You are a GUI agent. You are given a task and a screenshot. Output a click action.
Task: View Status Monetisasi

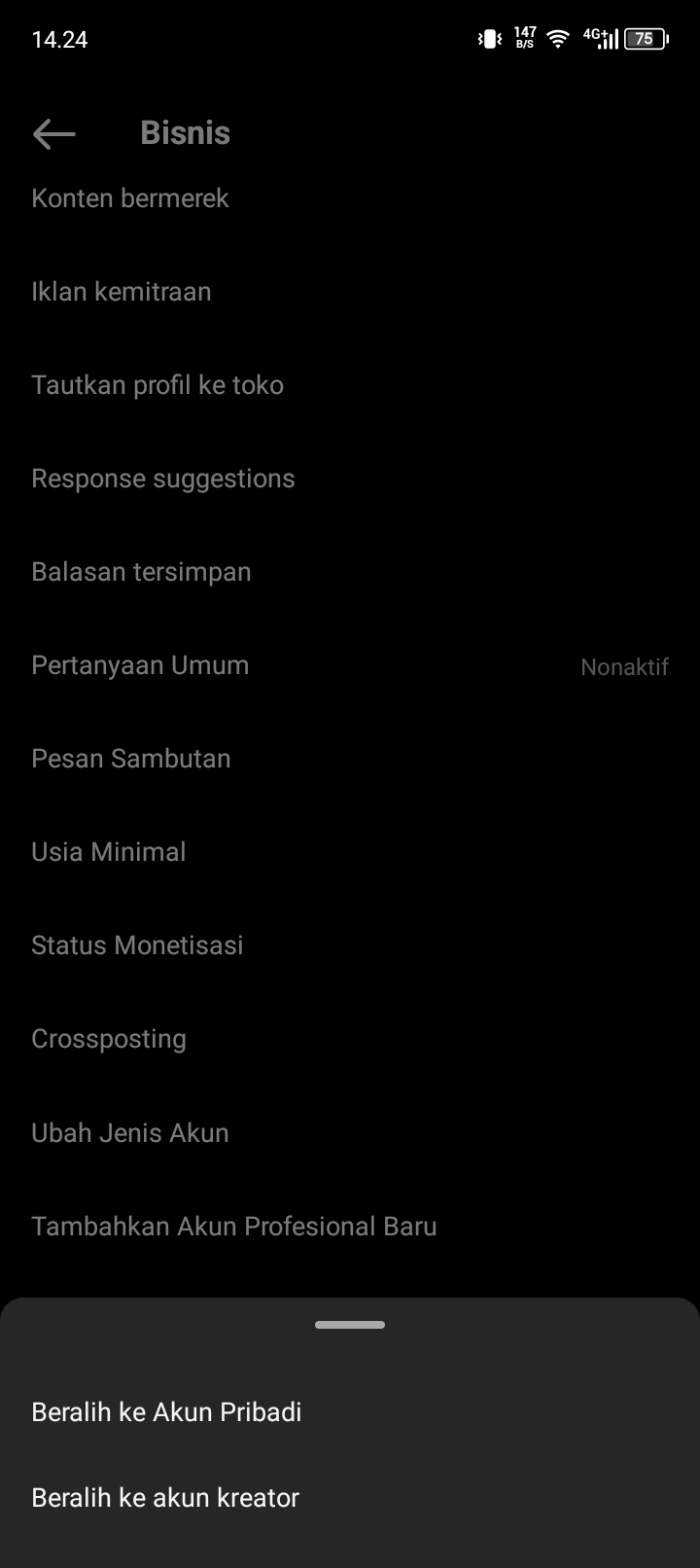[350, 945]
